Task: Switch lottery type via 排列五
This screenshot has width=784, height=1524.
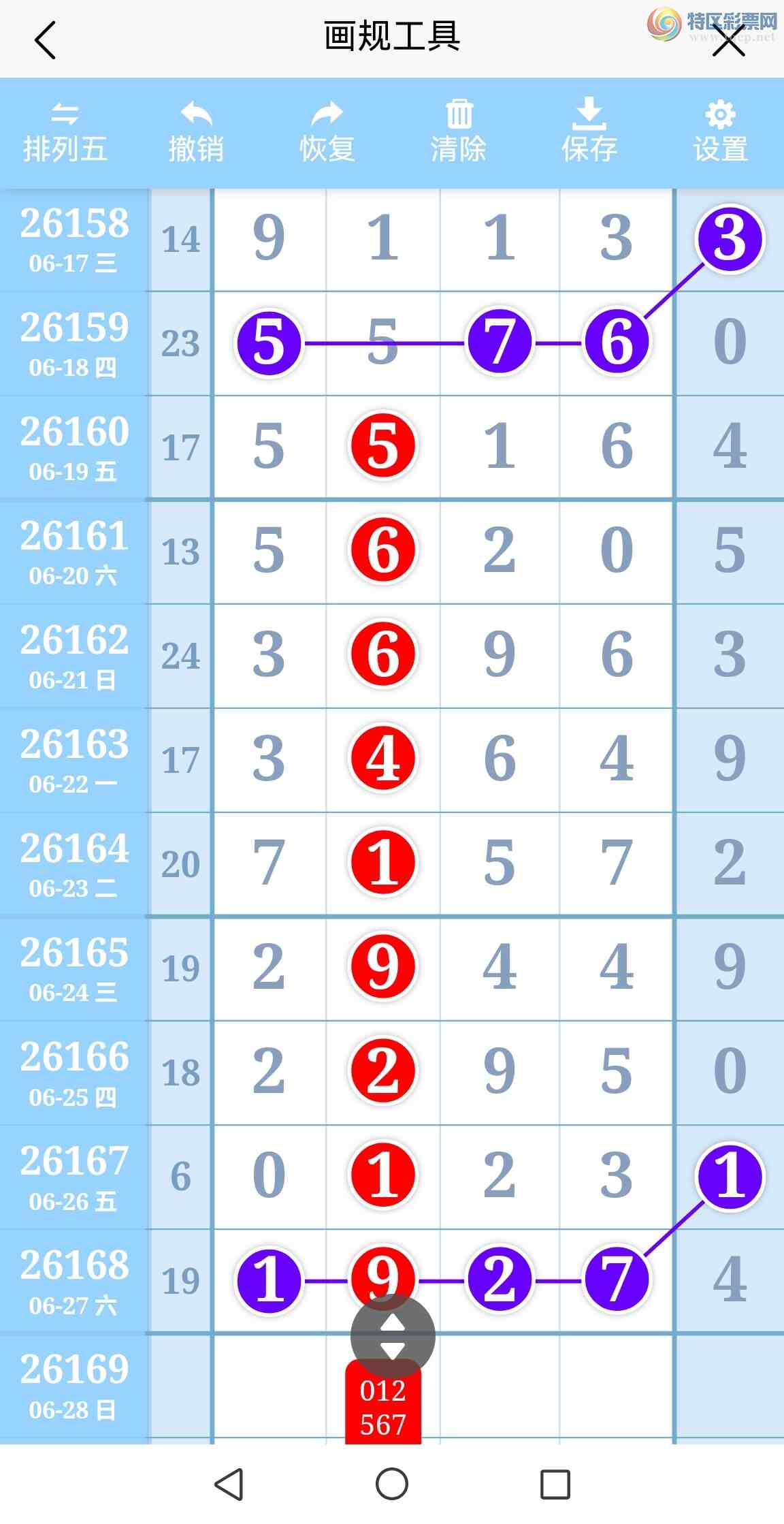Action: pyautogui.click(x=65, y=134)
